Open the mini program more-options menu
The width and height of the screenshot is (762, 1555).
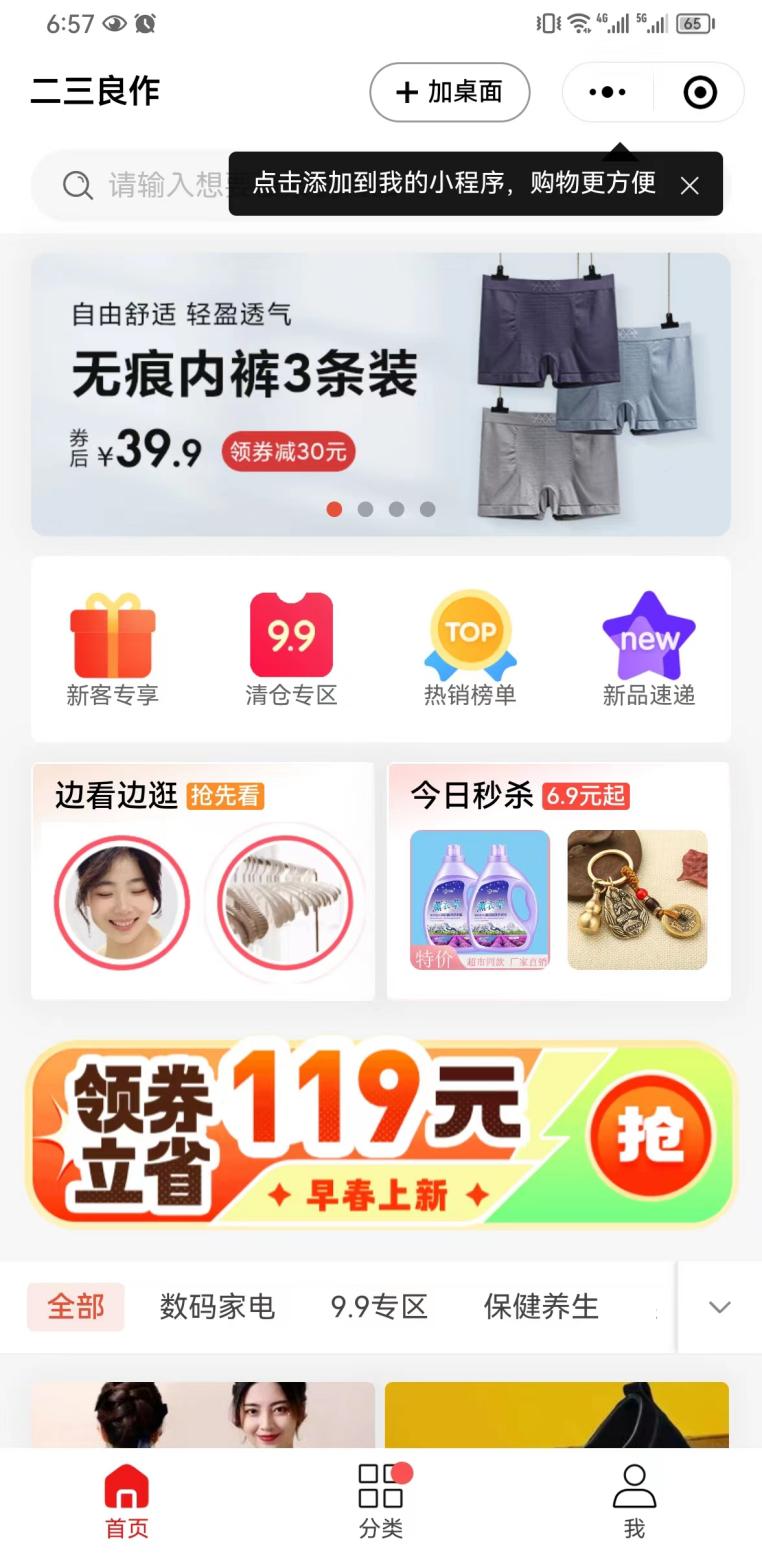[x=607, y=92]
